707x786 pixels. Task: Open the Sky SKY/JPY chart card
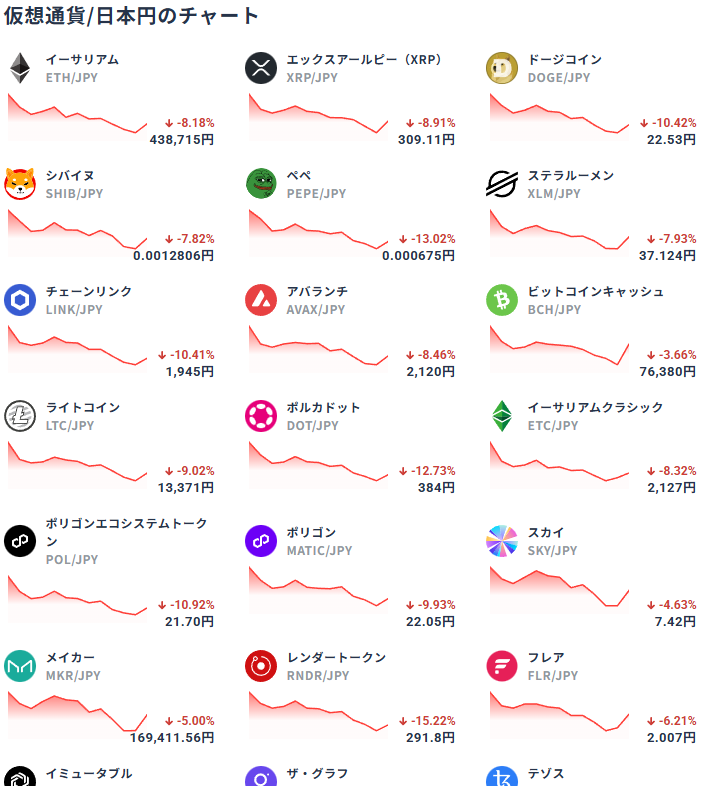[592, 570]
